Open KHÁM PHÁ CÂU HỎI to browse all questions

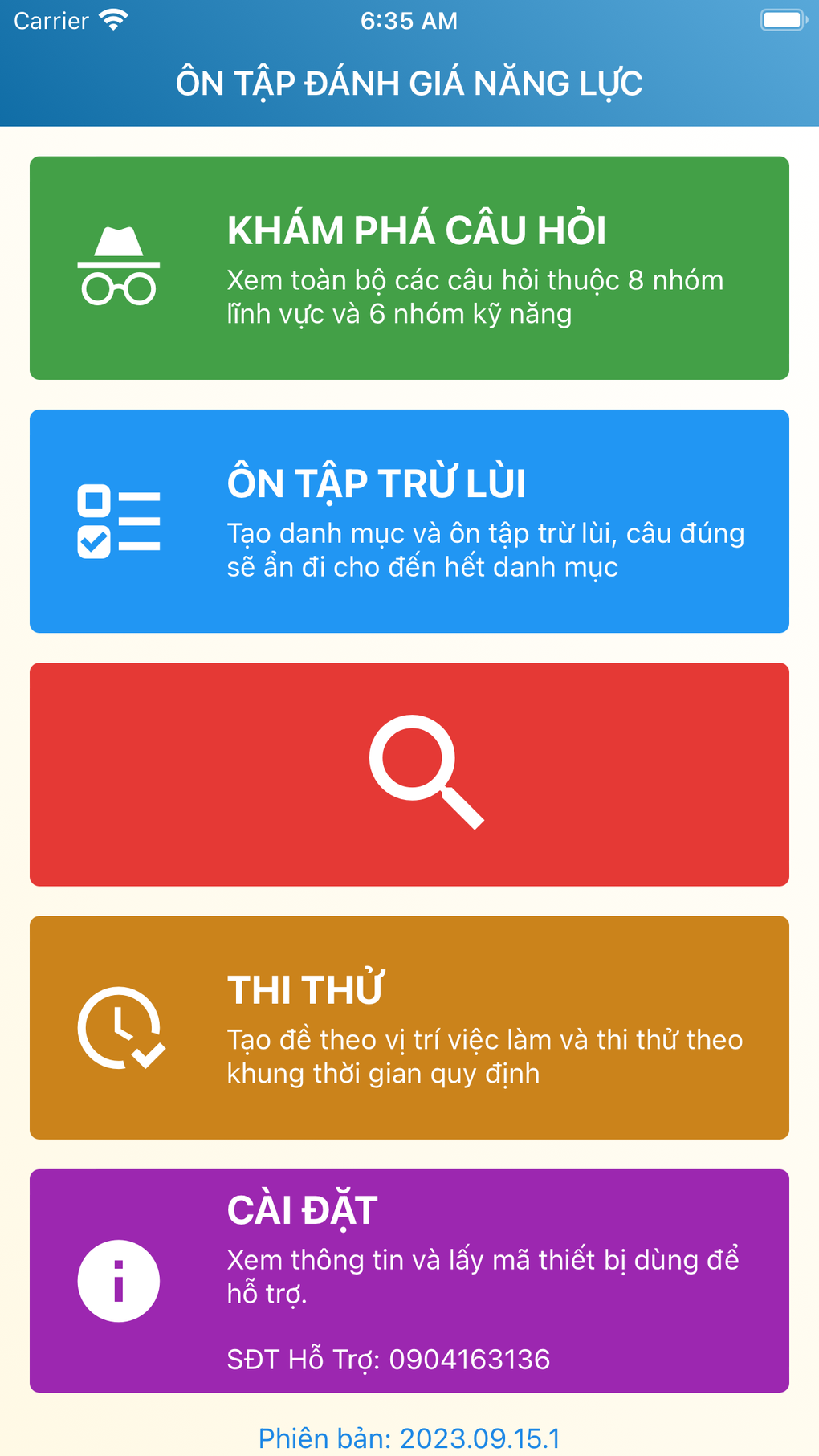pos(409,267)
